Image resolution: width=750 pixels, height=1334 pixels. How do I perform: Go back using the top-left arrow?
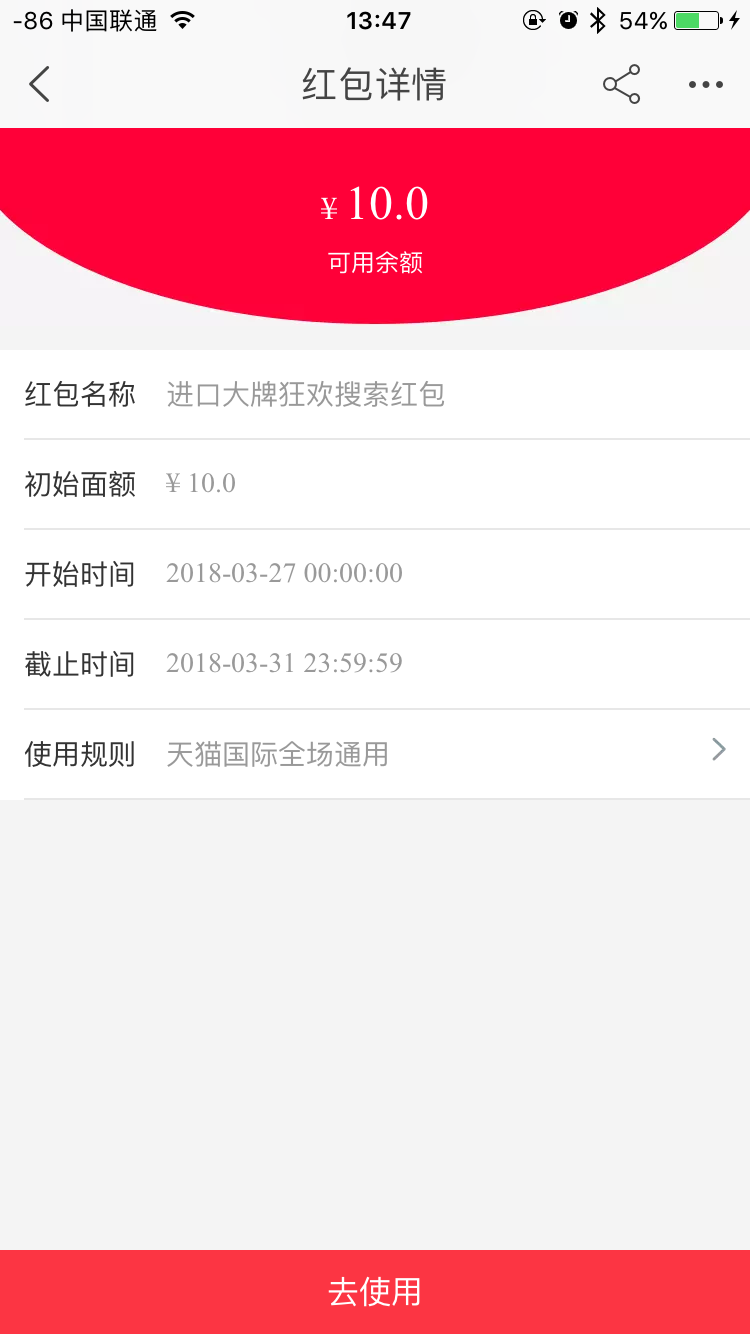tap(40, 85)
